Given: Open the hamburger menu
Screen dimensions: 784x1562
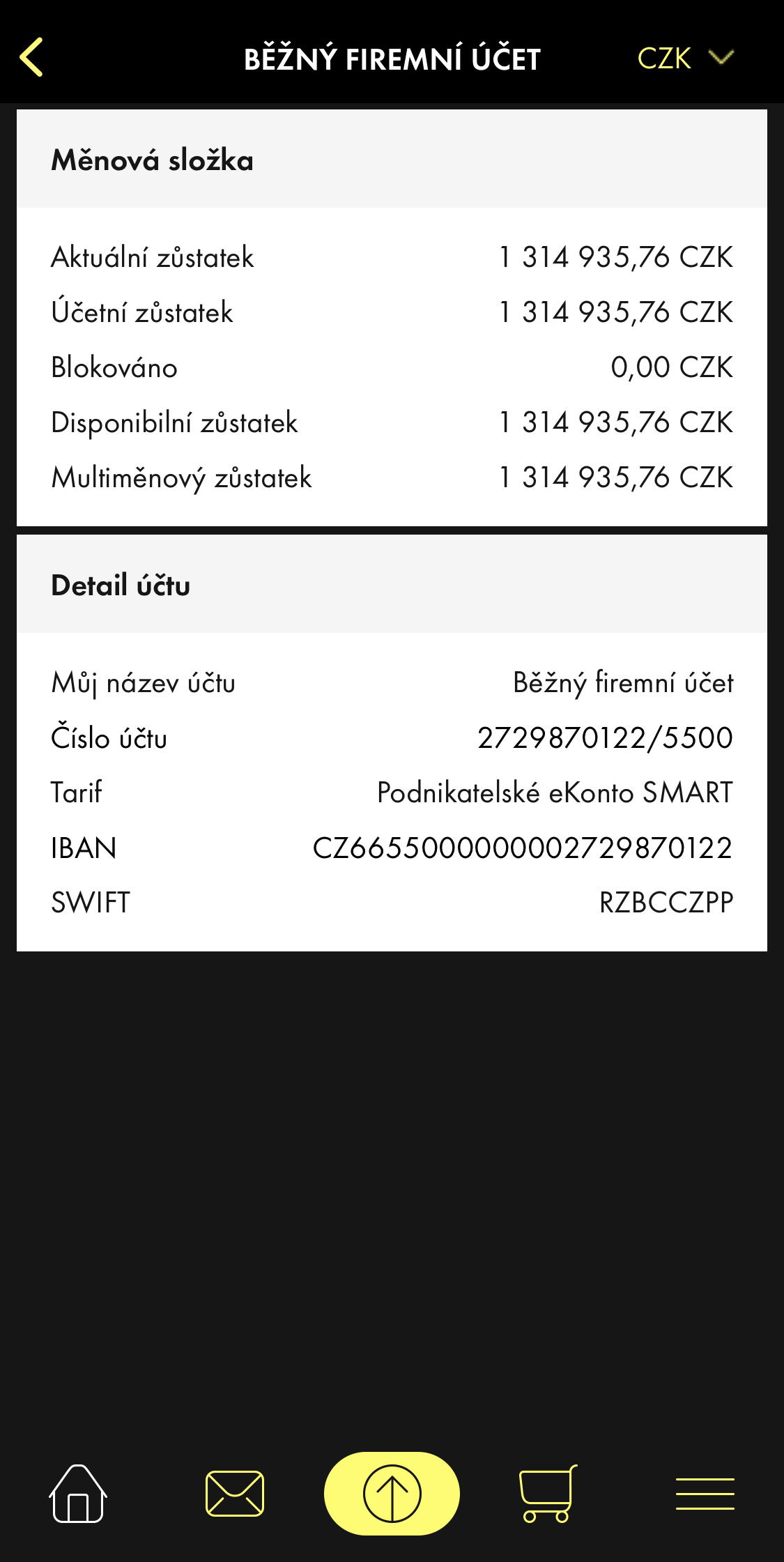Looking at the screenshot, I should (x=705, y=1494).
